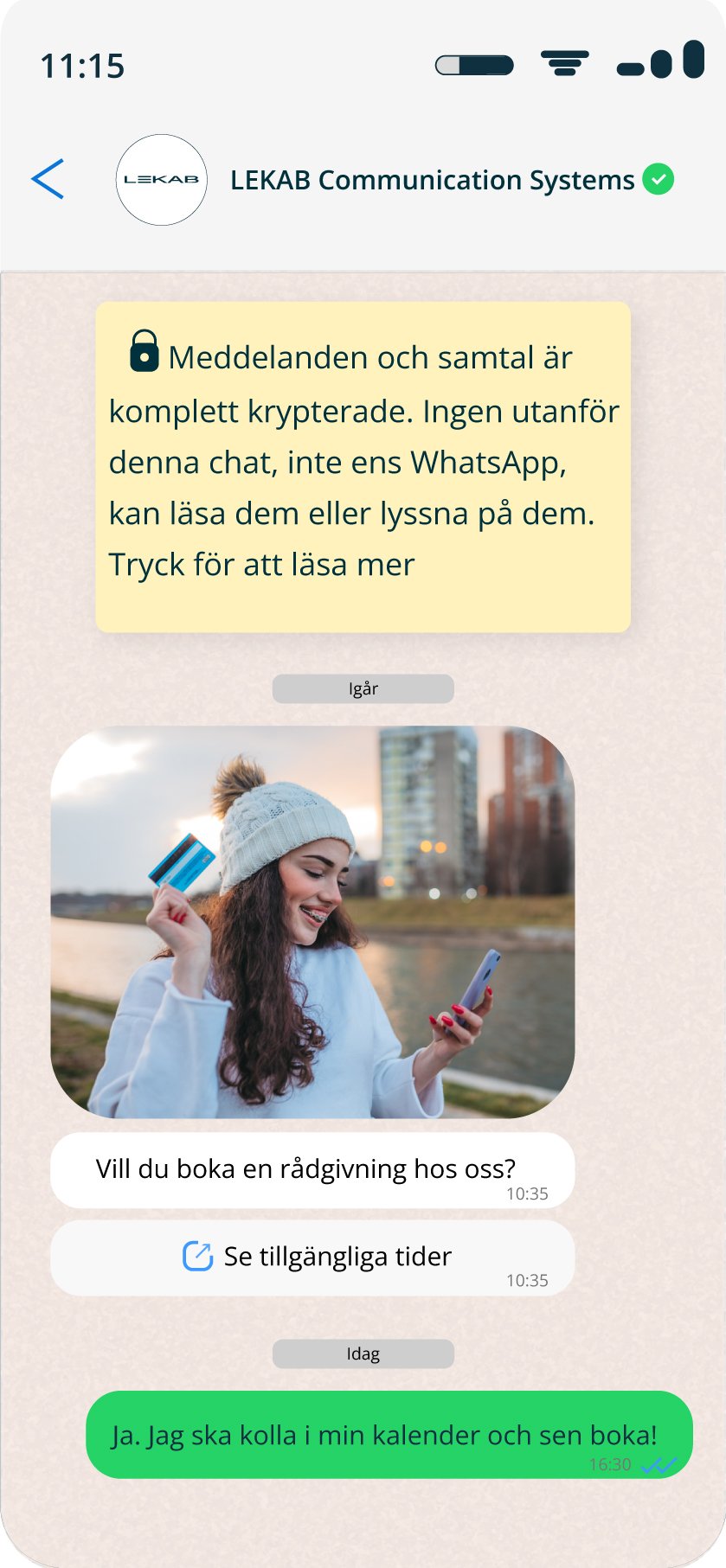
Task: Open LEKAB Communication Systems contact info
Action: (432, 180)
